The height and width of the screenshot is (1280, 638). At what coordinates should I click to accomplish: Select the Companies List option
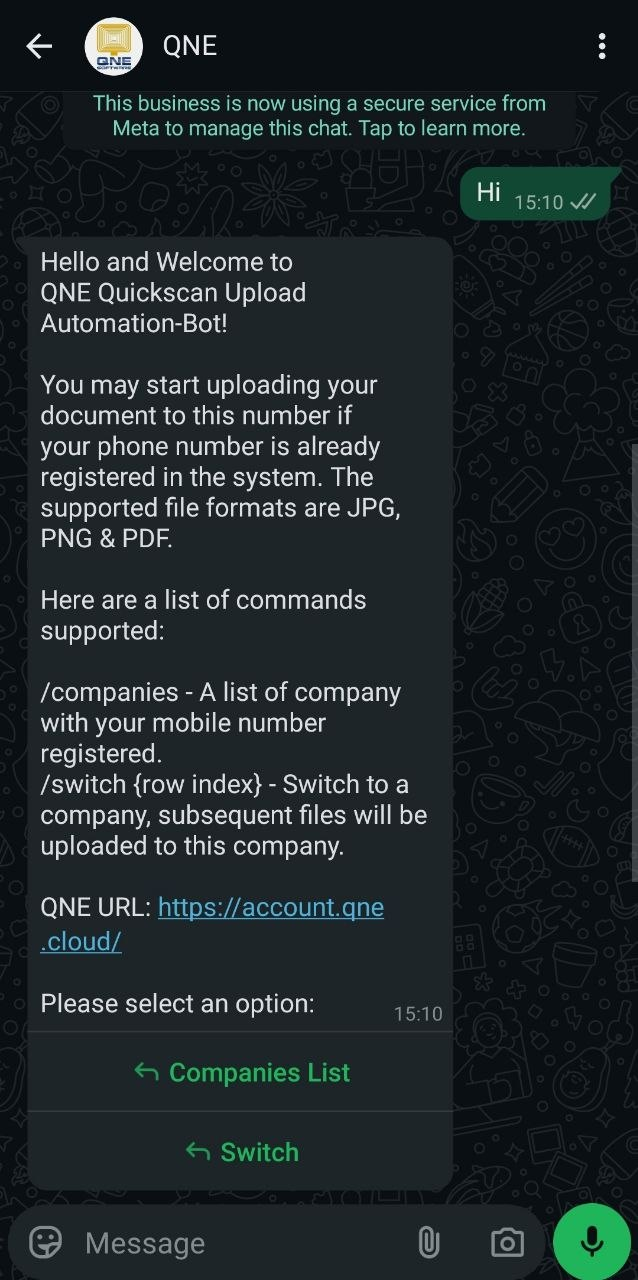[241, 1072]
